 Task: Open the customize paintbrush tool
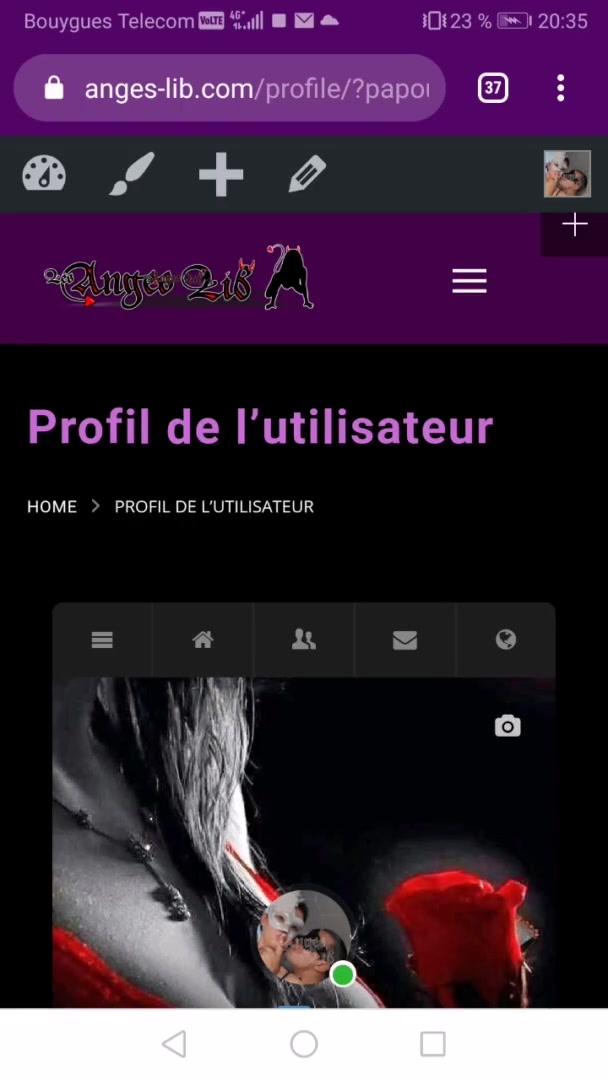pos(132,175)
